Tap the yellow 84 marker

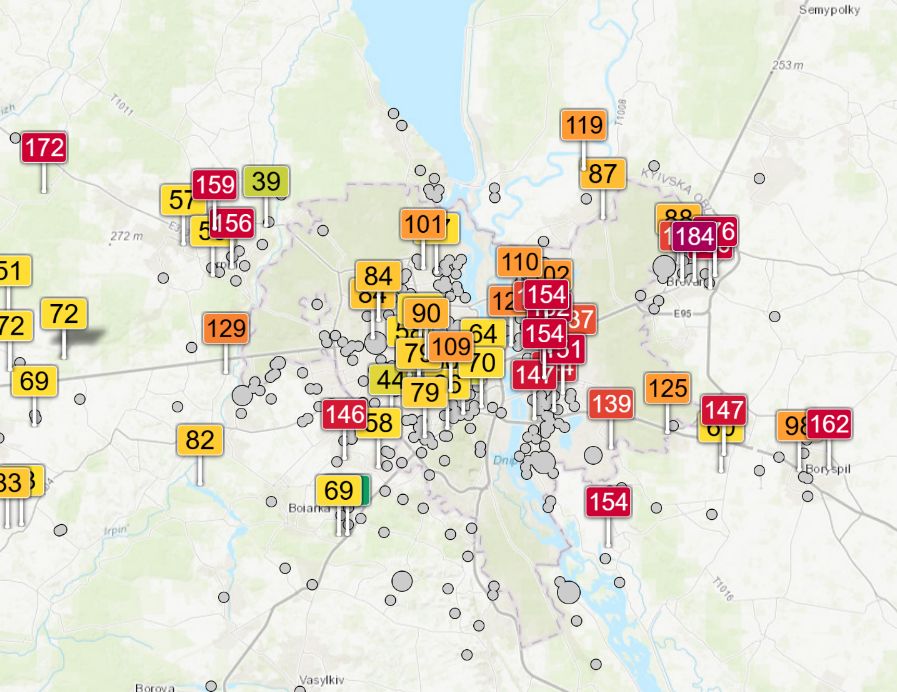[x=378, y=275]
